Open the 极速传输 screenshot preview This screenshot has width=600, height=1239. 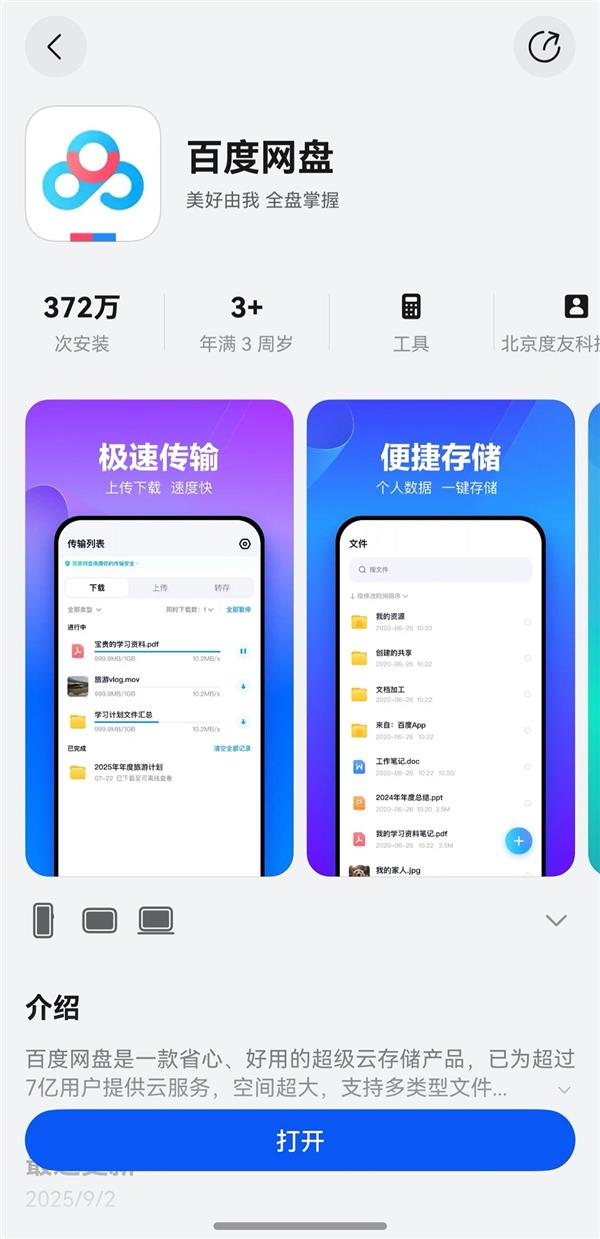(x=159, y=638)
